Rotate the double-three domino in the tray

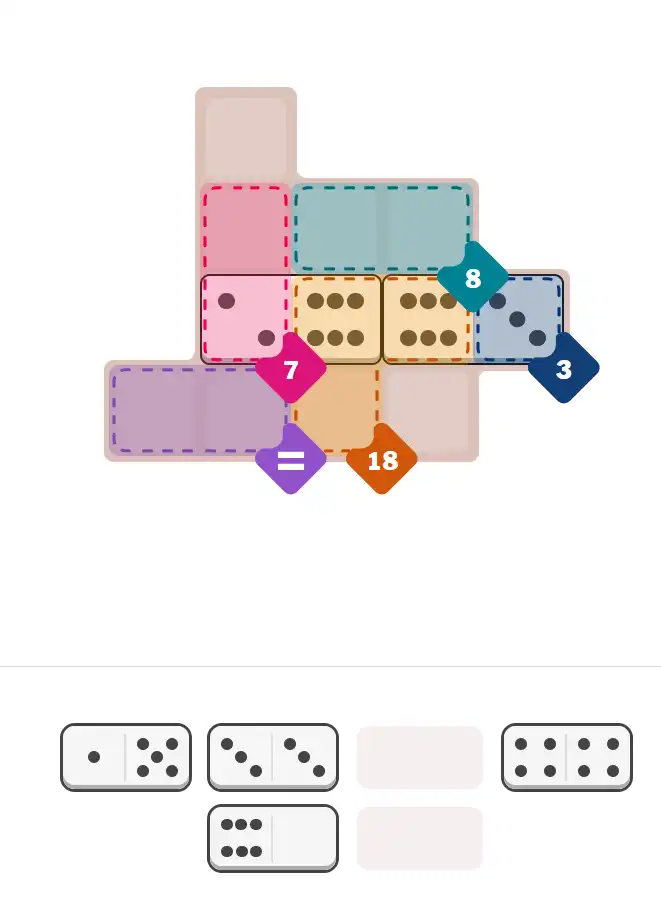pos(272,757)
